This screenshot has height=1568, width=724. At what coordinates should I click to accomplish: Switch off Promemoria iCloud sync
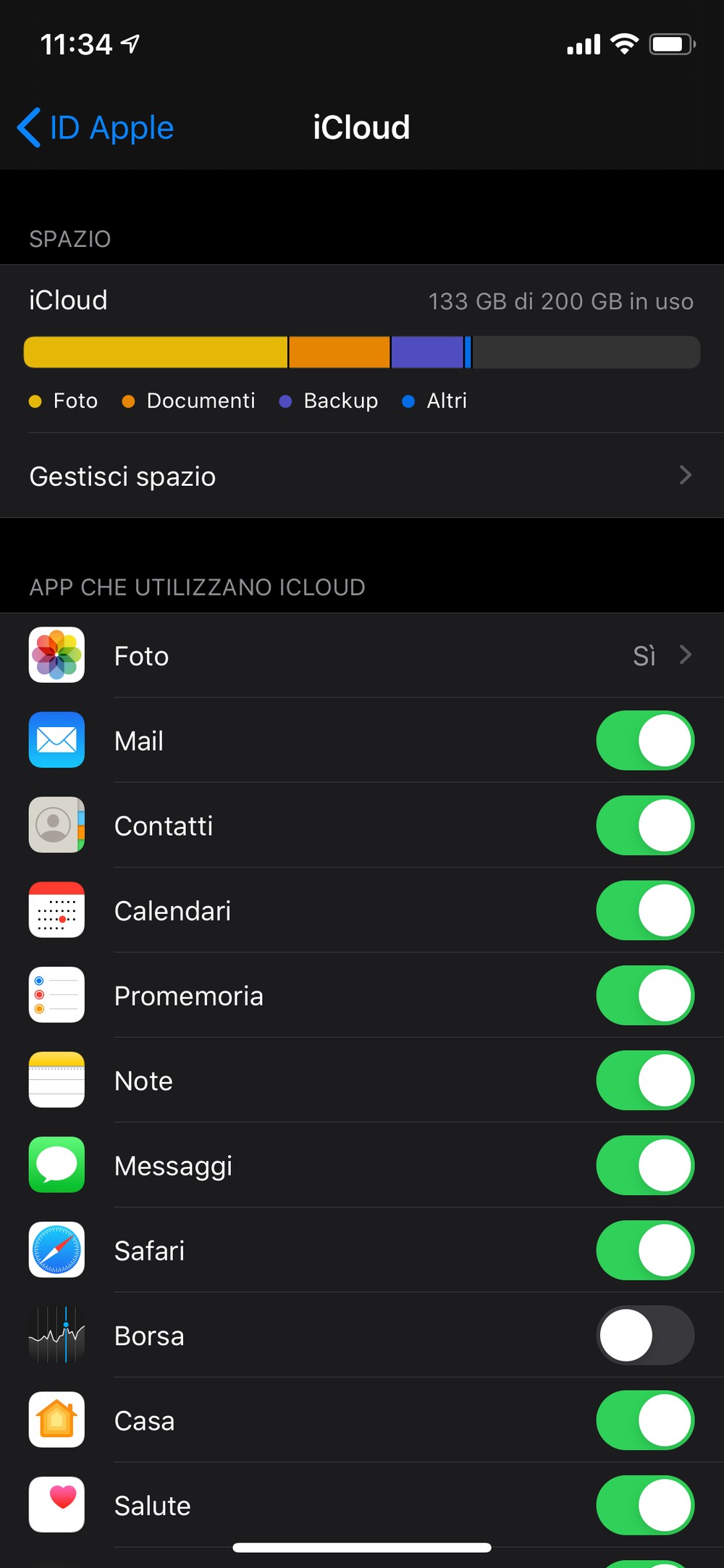644,996
